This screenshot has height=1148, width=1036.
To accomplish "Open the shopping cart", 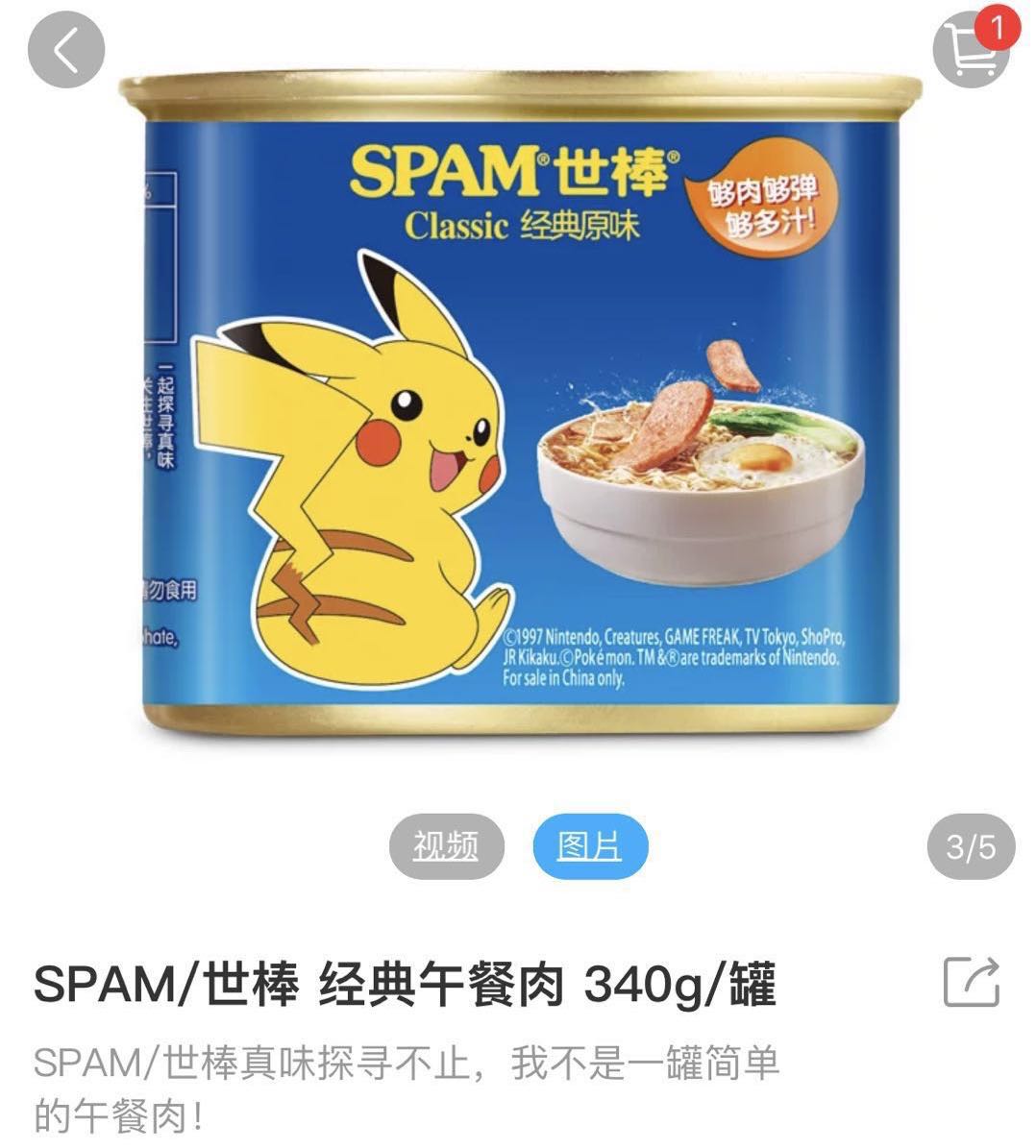I will [971, 48].
